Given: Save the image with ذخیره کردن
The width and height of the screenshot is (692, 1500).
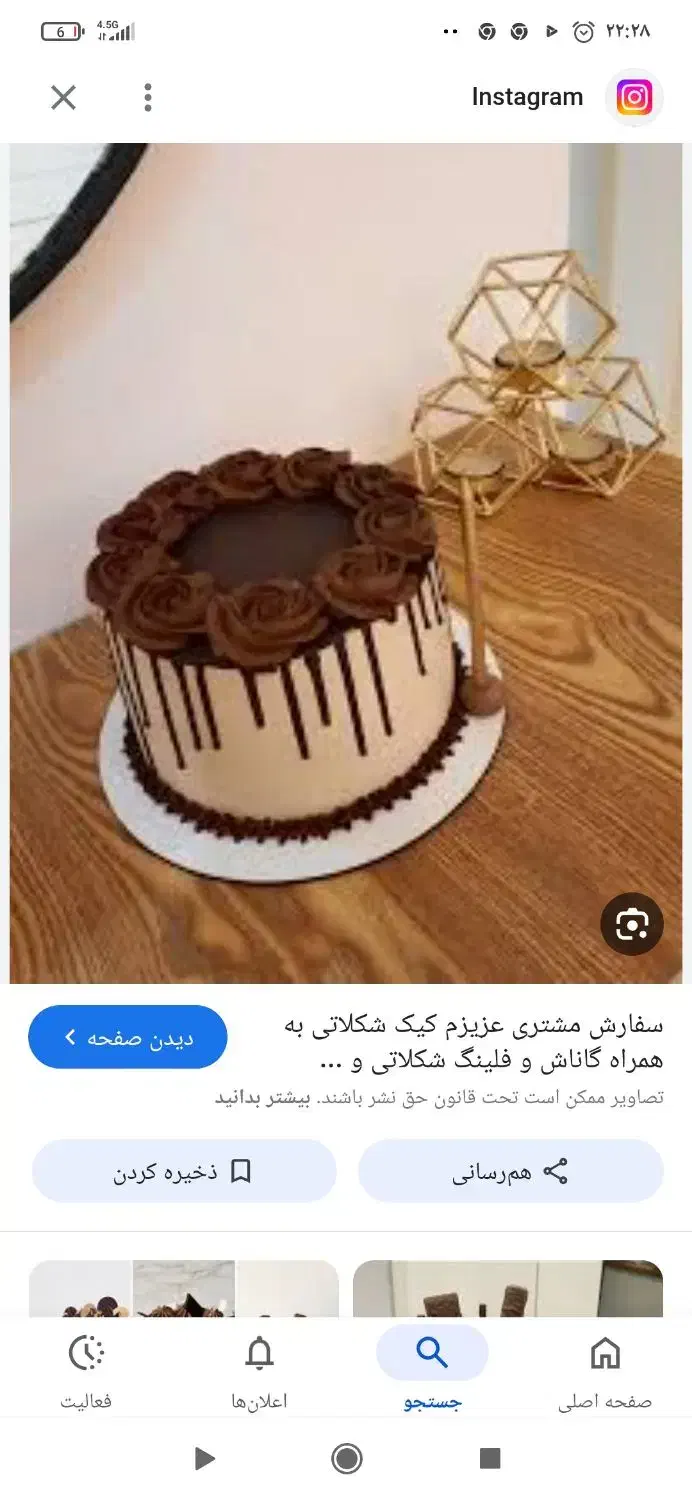Looking at the screenshot, I should 184,1172.
